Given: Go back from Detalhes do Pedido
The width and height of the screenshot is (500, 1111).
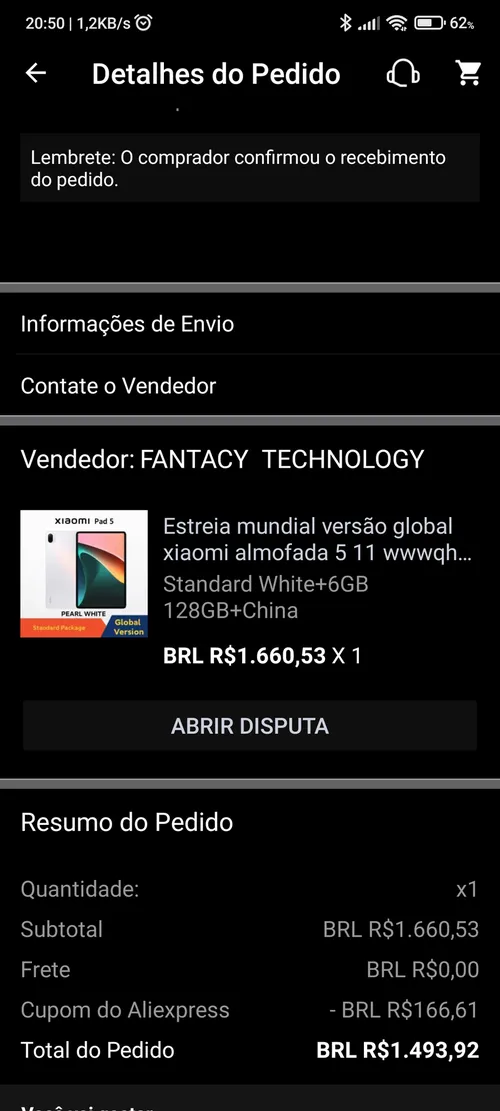Looking at the screenshot, I should [x=35, y=73].
